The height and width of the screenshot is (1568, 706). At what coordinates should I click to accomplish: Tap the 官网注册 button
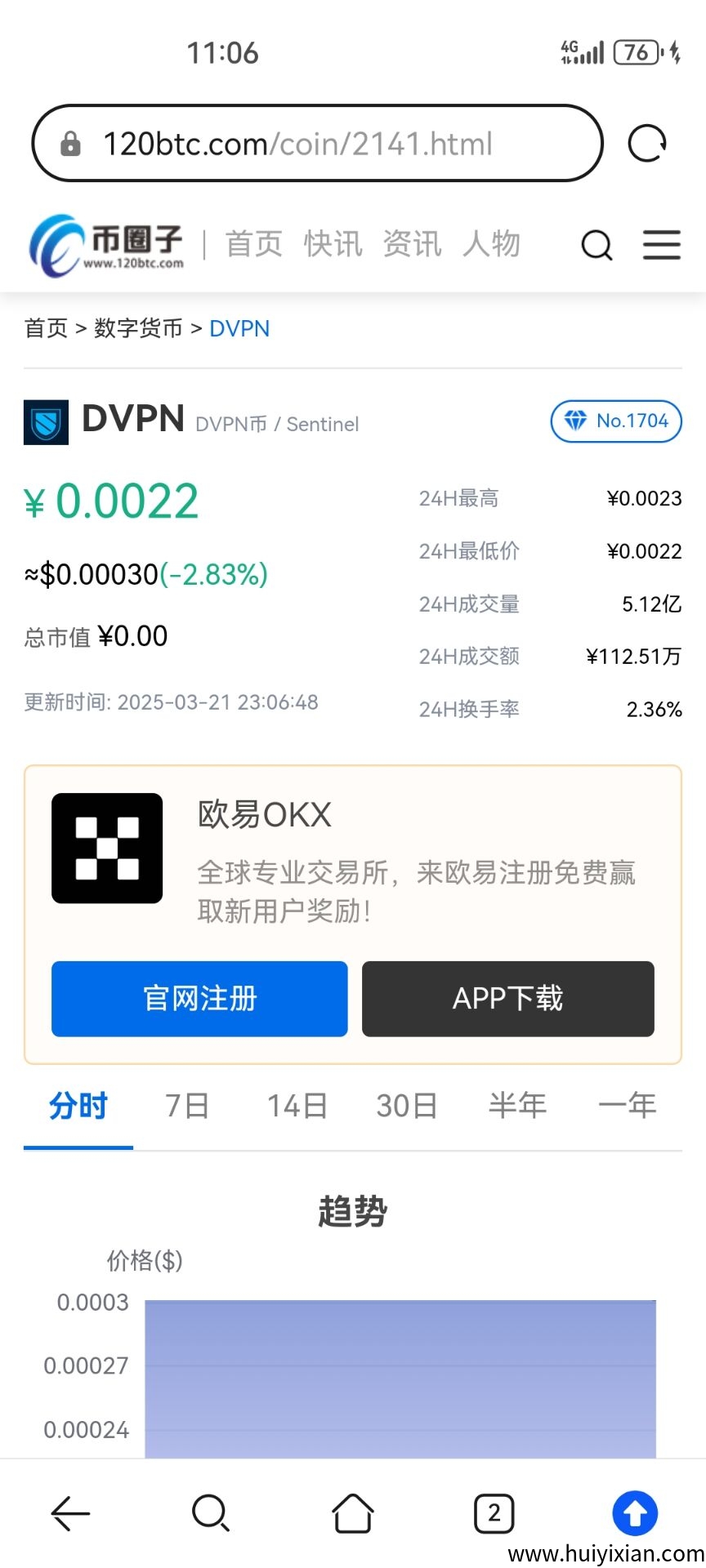pos(199,999)
